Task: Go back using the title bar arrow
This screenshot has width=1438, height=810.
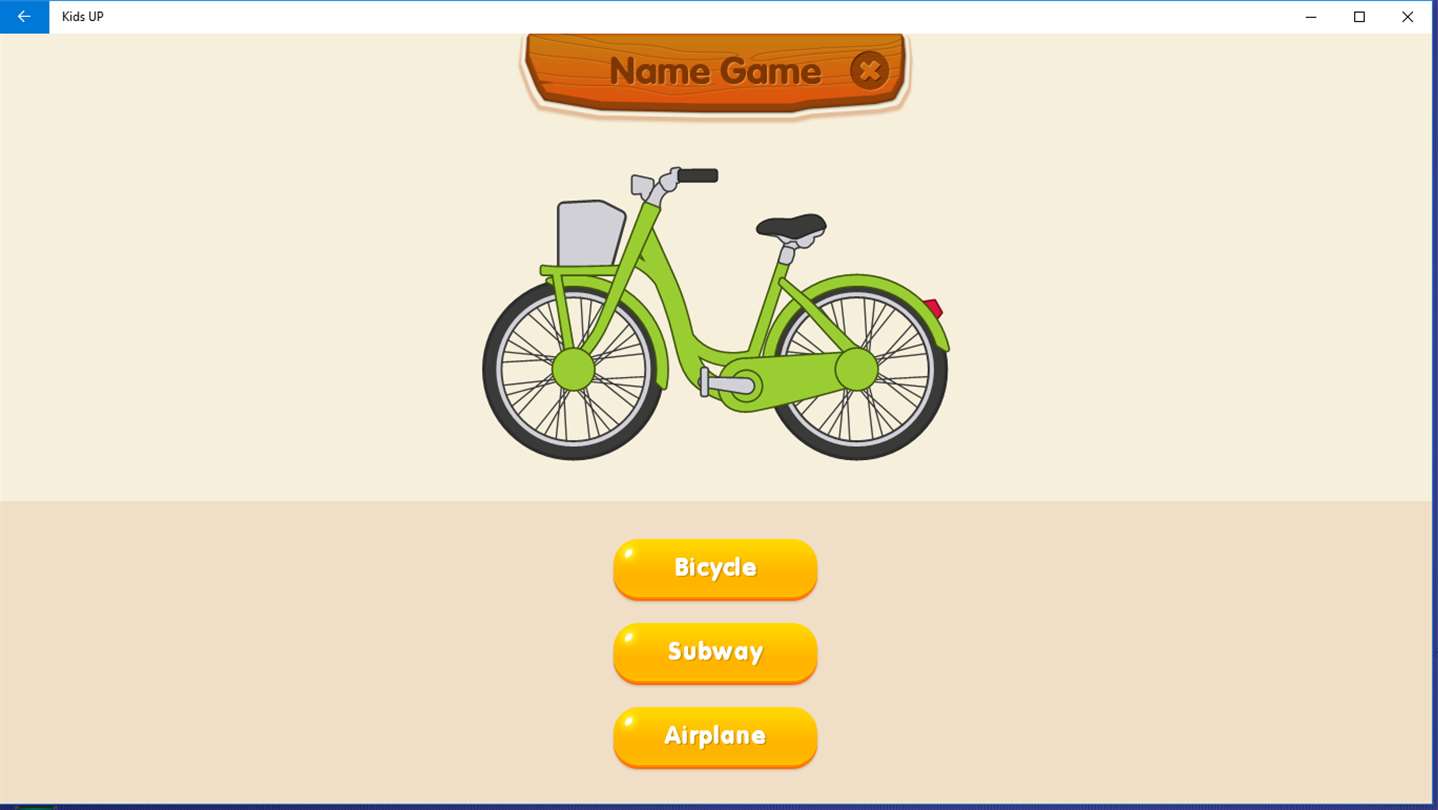Action: (24, 17)
